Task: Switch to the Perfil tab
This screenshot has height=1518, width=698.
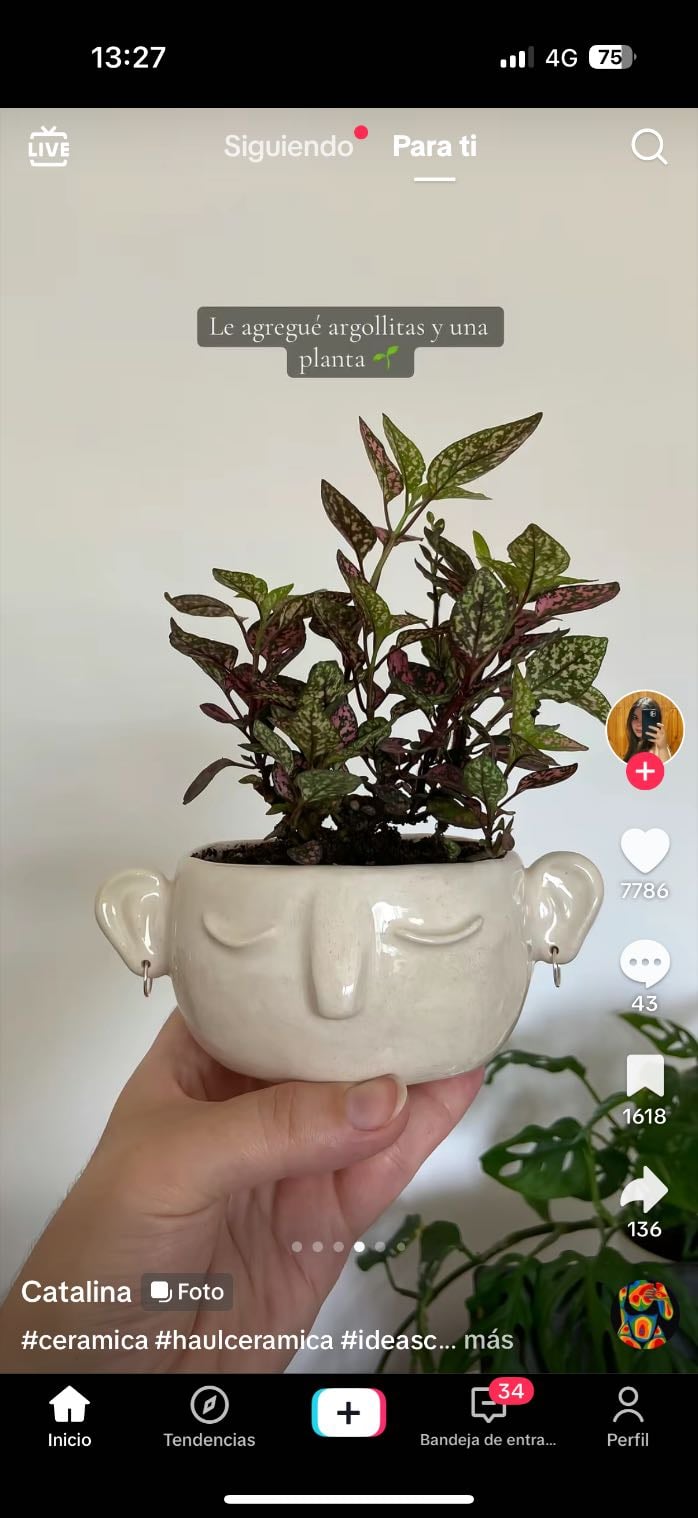Action: 628,1417
